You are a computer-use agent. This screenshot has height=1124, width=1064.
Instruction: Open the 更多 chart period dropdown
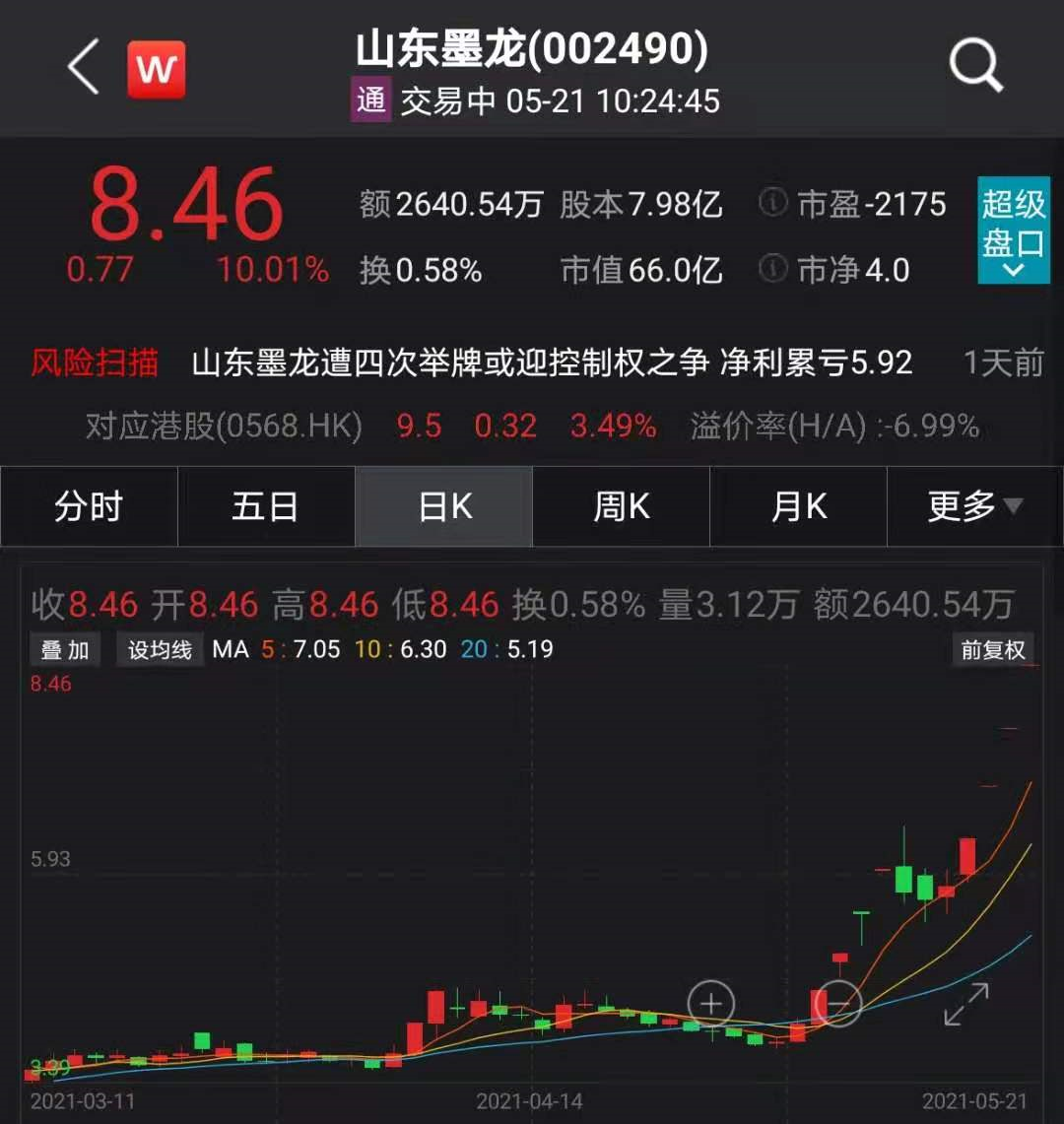[974, 506]
